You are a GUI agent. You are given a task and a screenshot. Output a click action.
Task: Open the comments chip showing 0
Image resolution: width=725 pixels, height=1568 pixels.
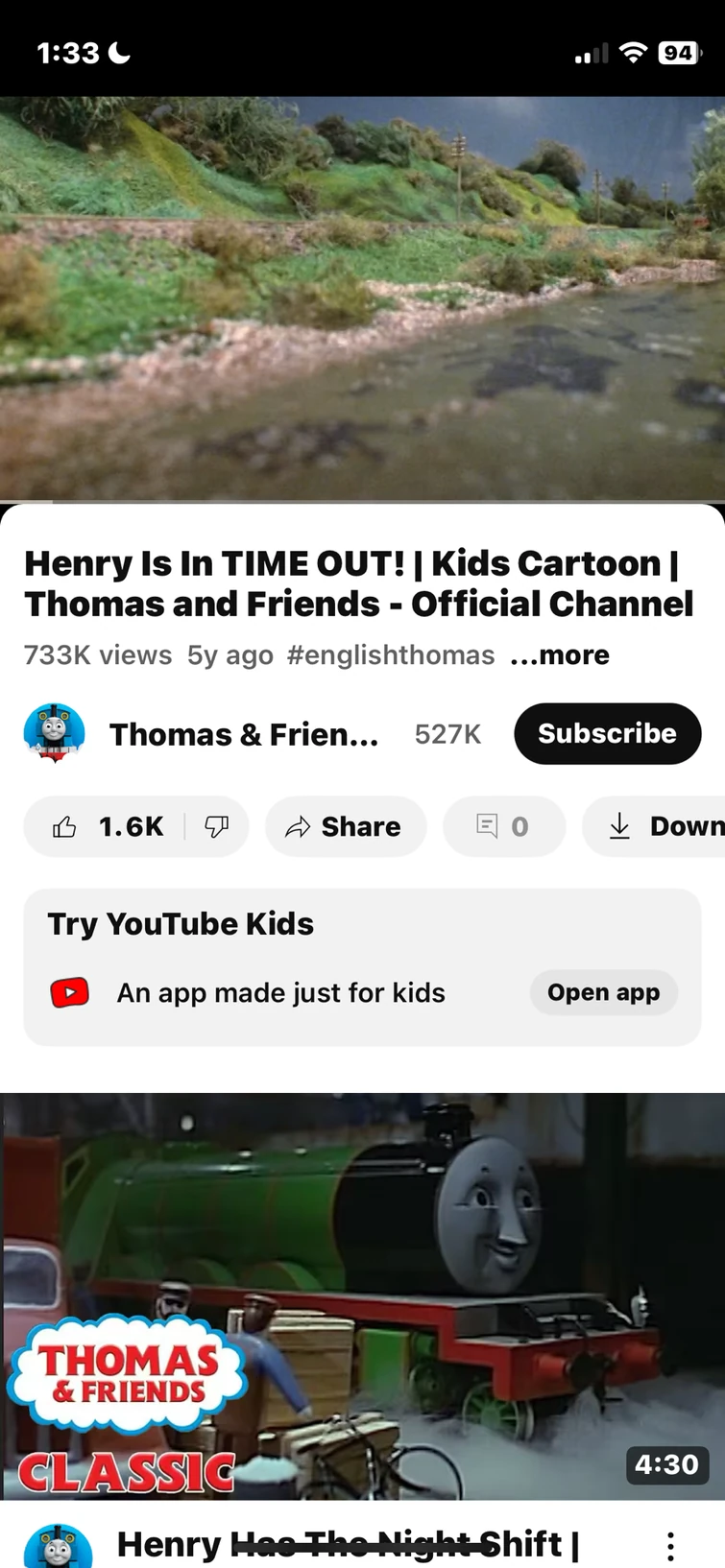click(x=503, y=826)
